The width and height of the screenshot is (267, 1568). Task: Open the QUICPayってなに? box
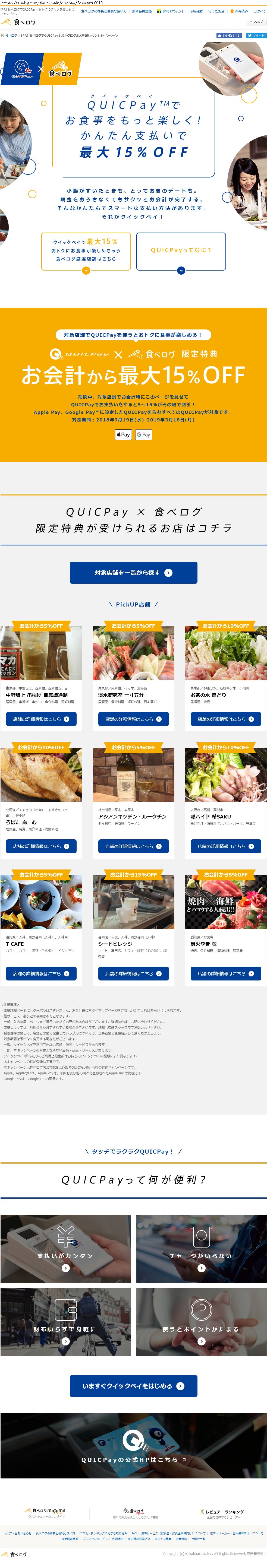[181, 250]
